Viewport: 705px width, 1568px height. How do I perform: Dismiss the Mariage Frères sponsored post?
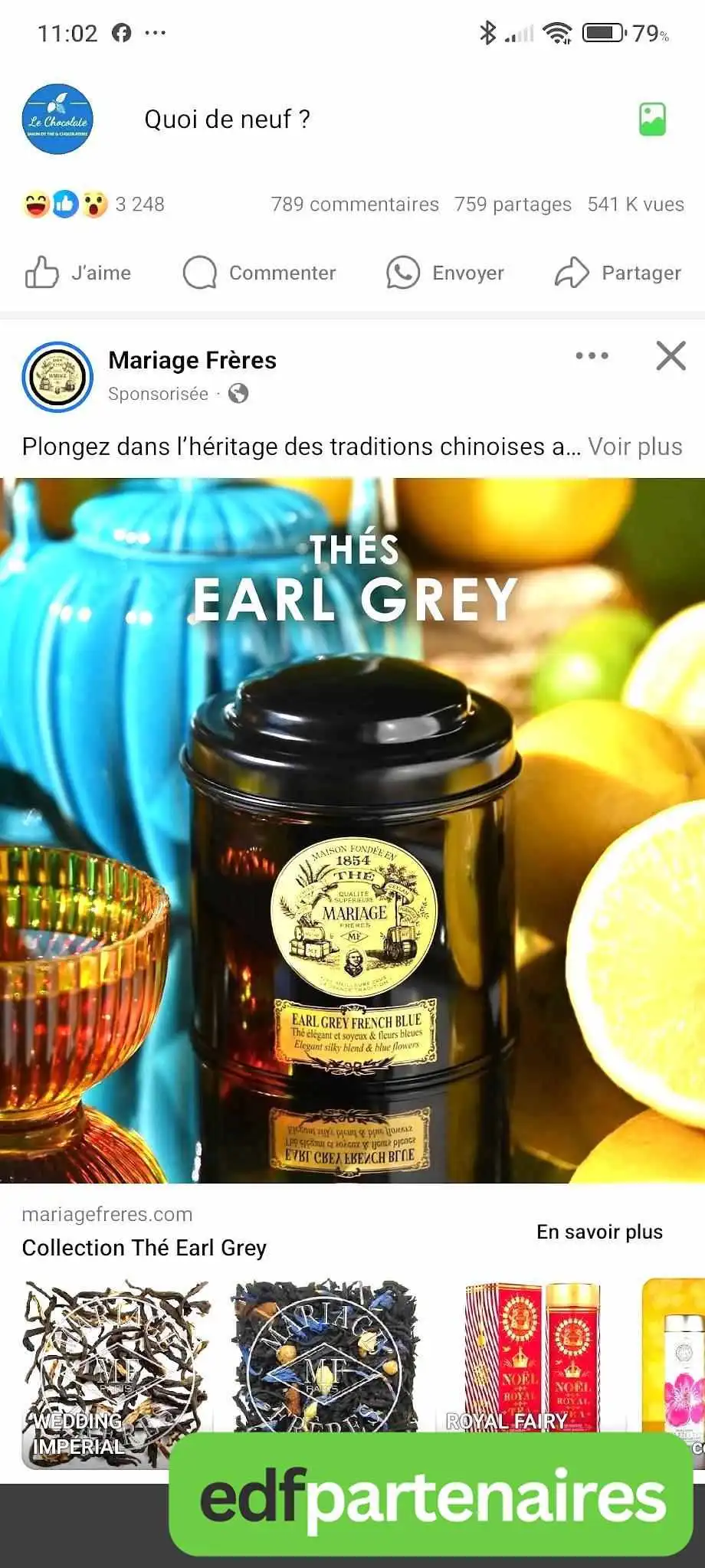671,355
